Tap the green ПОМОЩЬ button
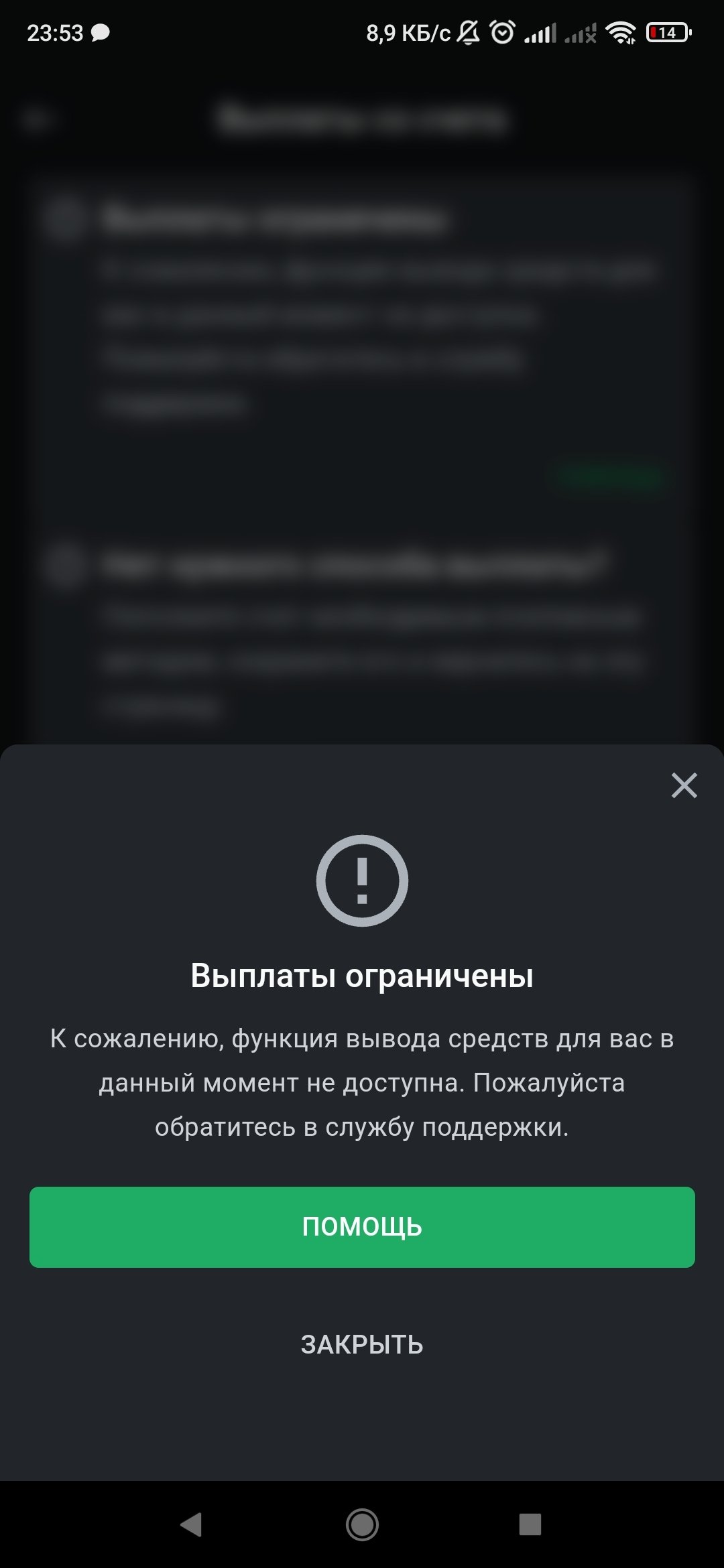Viewport: 724px width, 1568px height. tap(362, 1227)
